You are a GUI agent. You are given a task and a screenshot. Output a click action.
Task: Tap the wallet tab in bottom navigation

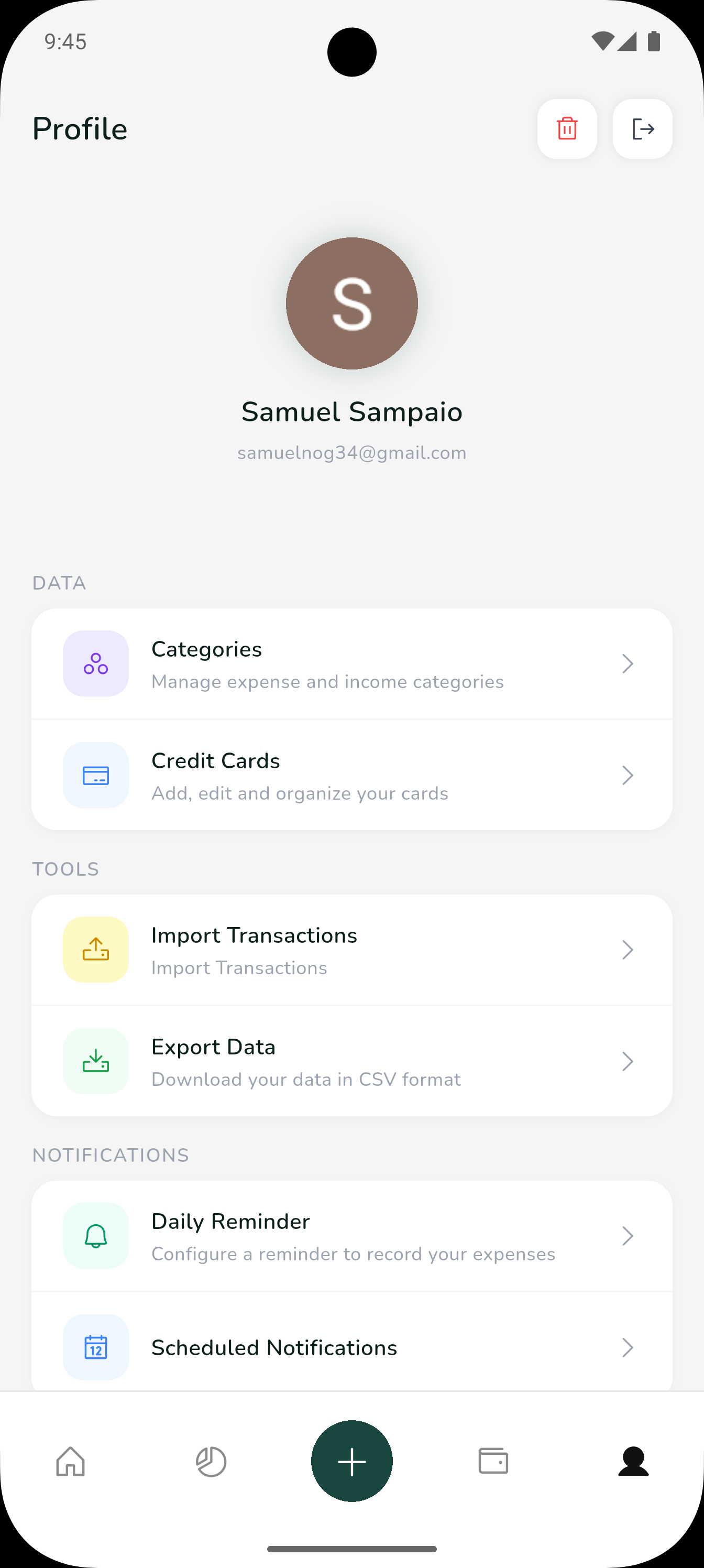[x=493, y=1461]
